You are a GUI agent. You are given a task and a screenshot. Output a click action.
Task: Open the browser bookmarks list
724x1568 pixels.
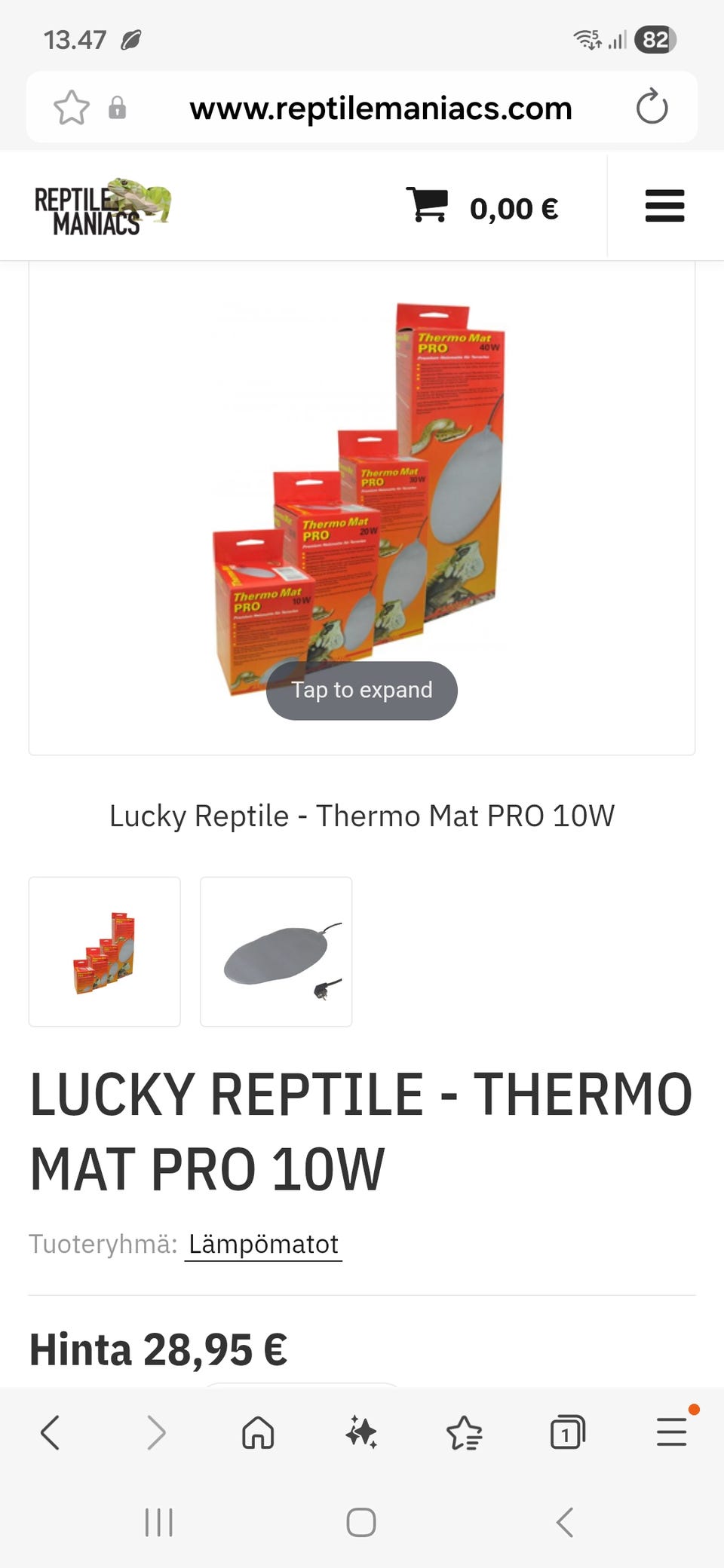pos(465,1432)
